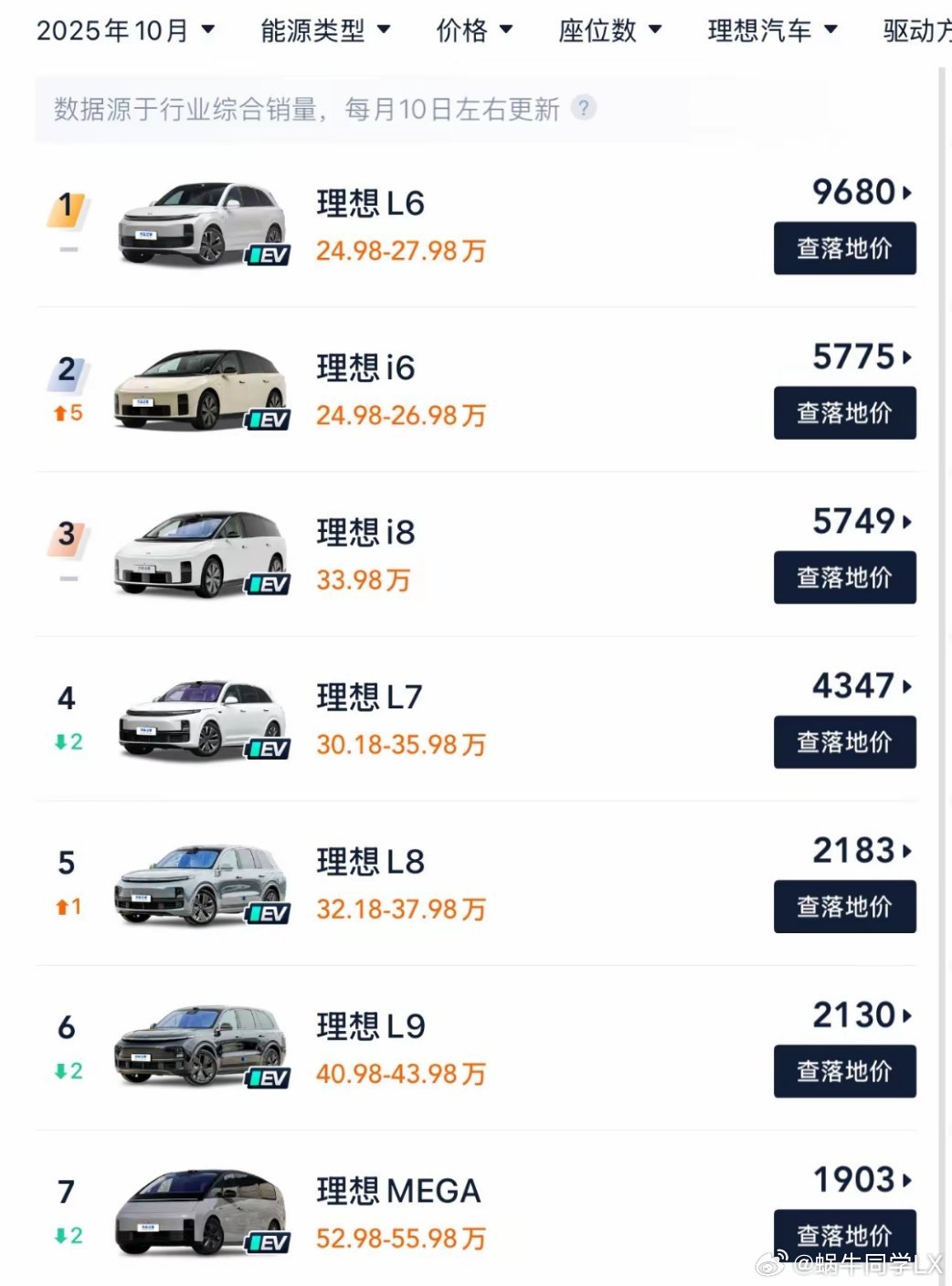This screenshot has width=952, height=1286.
Task: Click 查落地价 button for 理想 MEGA
Action: coord(844,1235)
